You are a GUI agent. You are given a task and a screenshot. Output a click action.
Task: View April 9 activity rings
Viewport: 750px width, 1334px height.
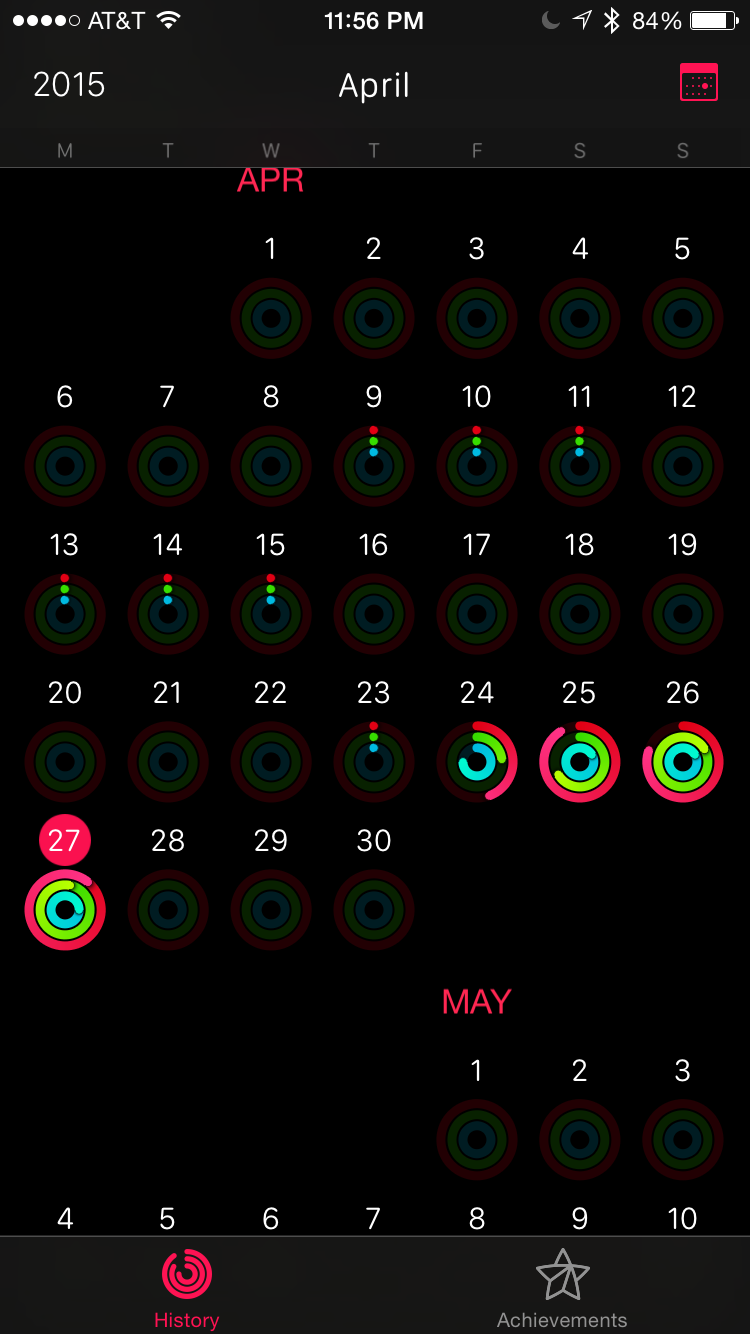374,466
